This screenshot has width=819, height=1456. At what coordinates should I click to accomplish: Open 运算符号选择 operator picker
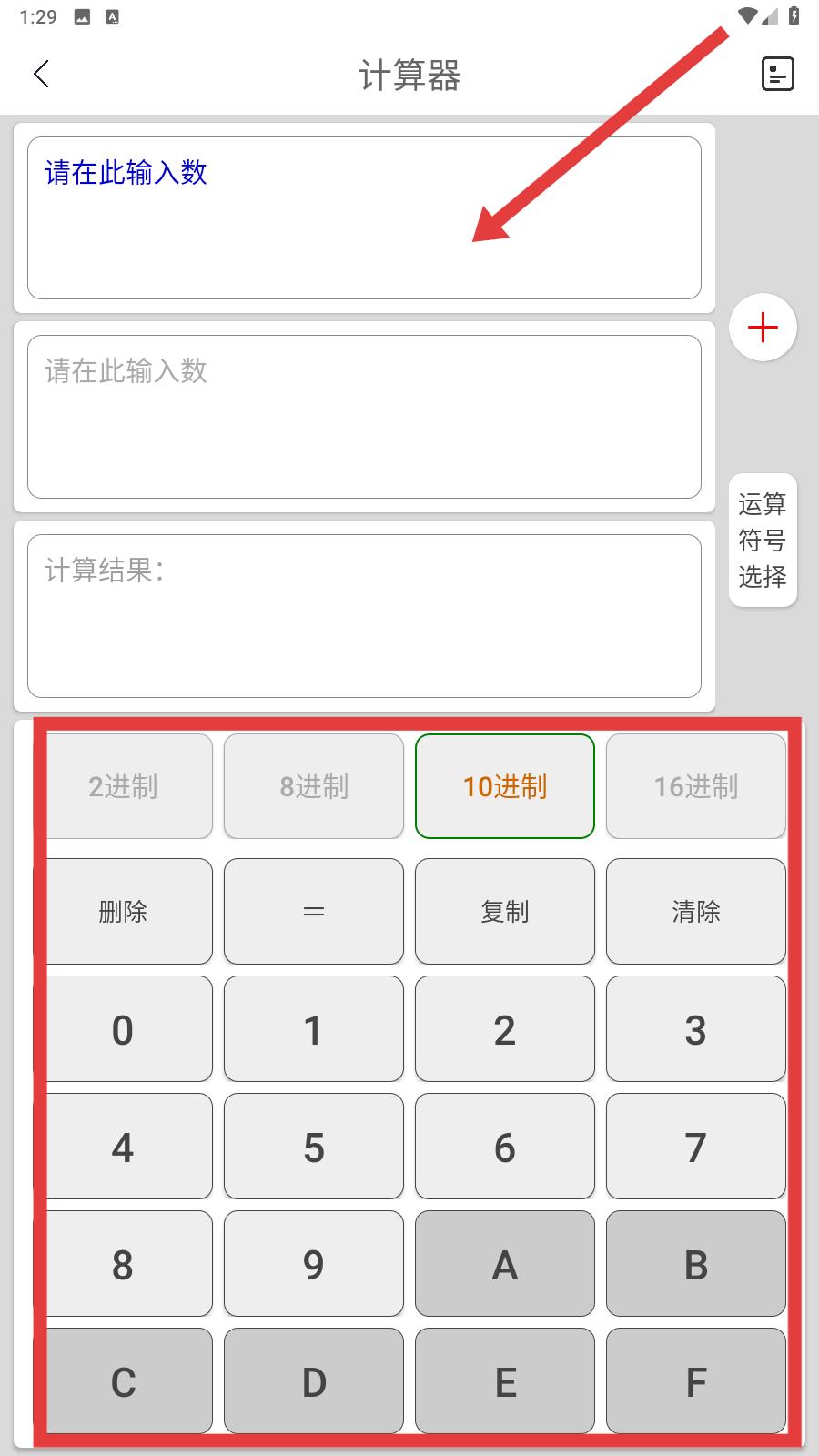pos(763,540)
